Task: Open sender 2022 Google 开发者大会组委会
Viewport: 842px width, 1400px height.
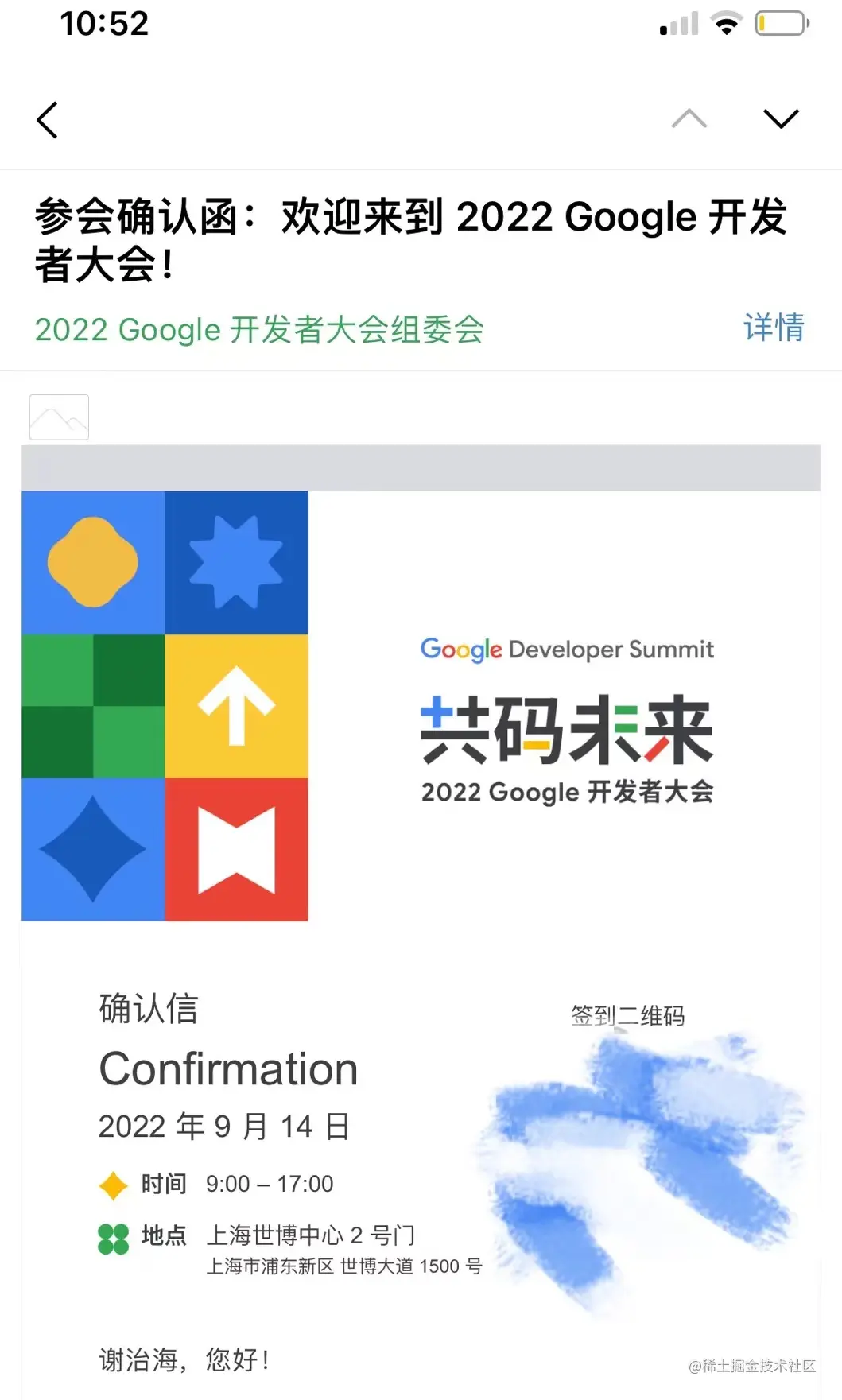Action: tap(259, 330)
